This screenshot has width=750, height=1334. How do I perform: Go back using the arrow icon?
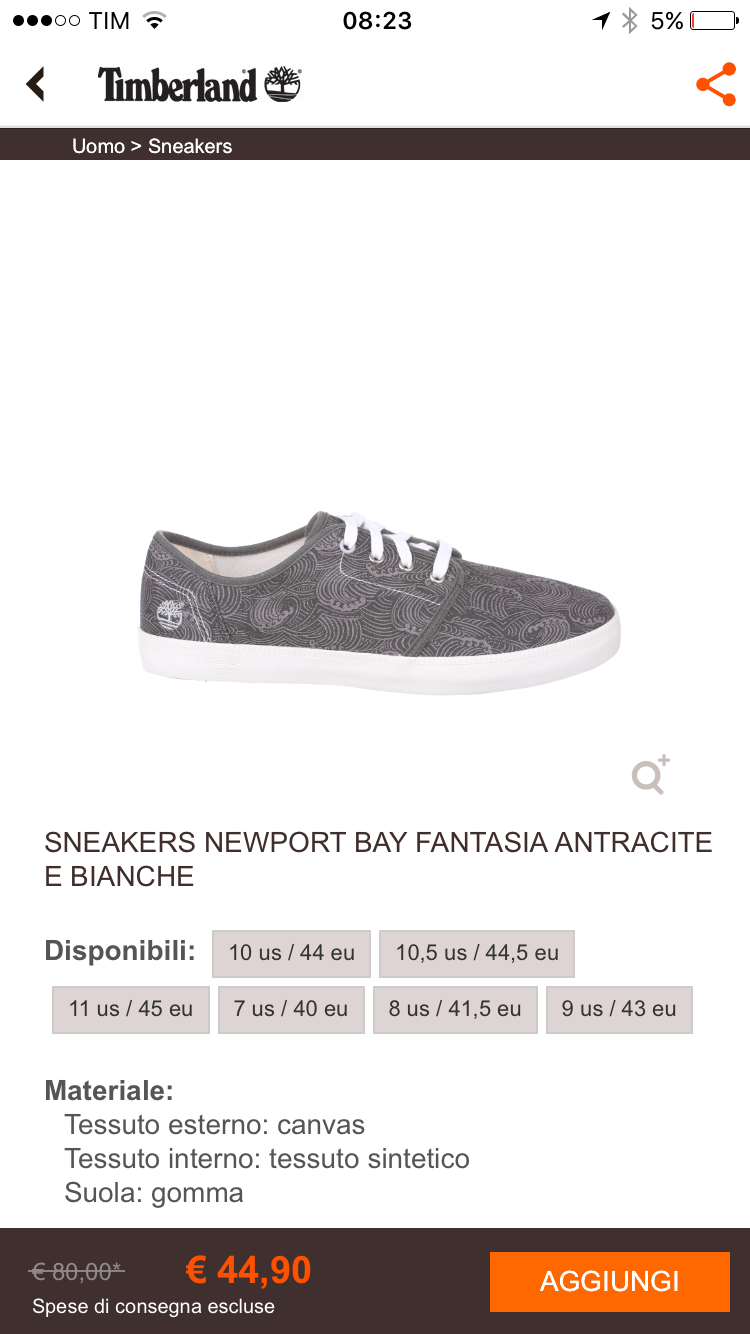(36, 84)
